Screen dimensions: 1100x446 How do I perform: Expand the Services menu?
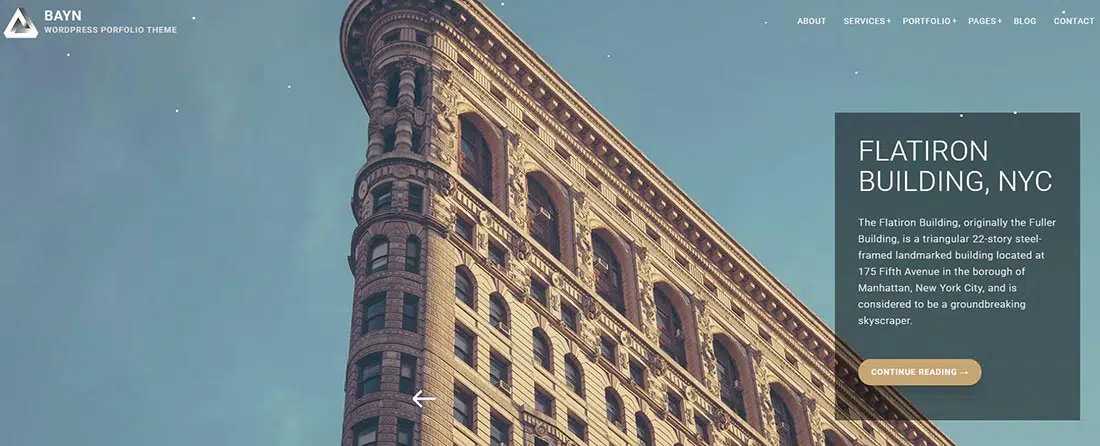866,21
